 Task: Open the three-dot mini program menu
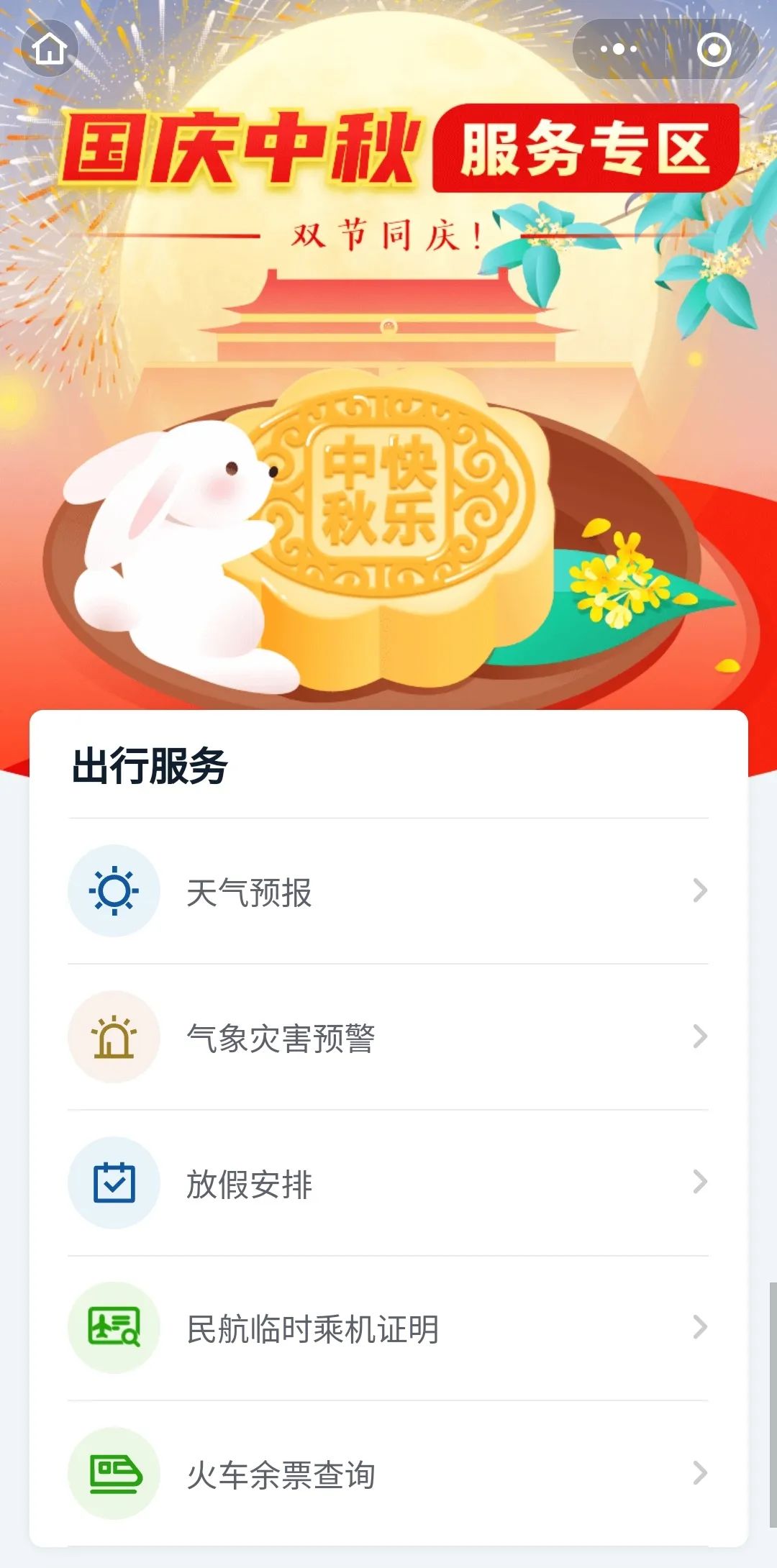[619, 49]
